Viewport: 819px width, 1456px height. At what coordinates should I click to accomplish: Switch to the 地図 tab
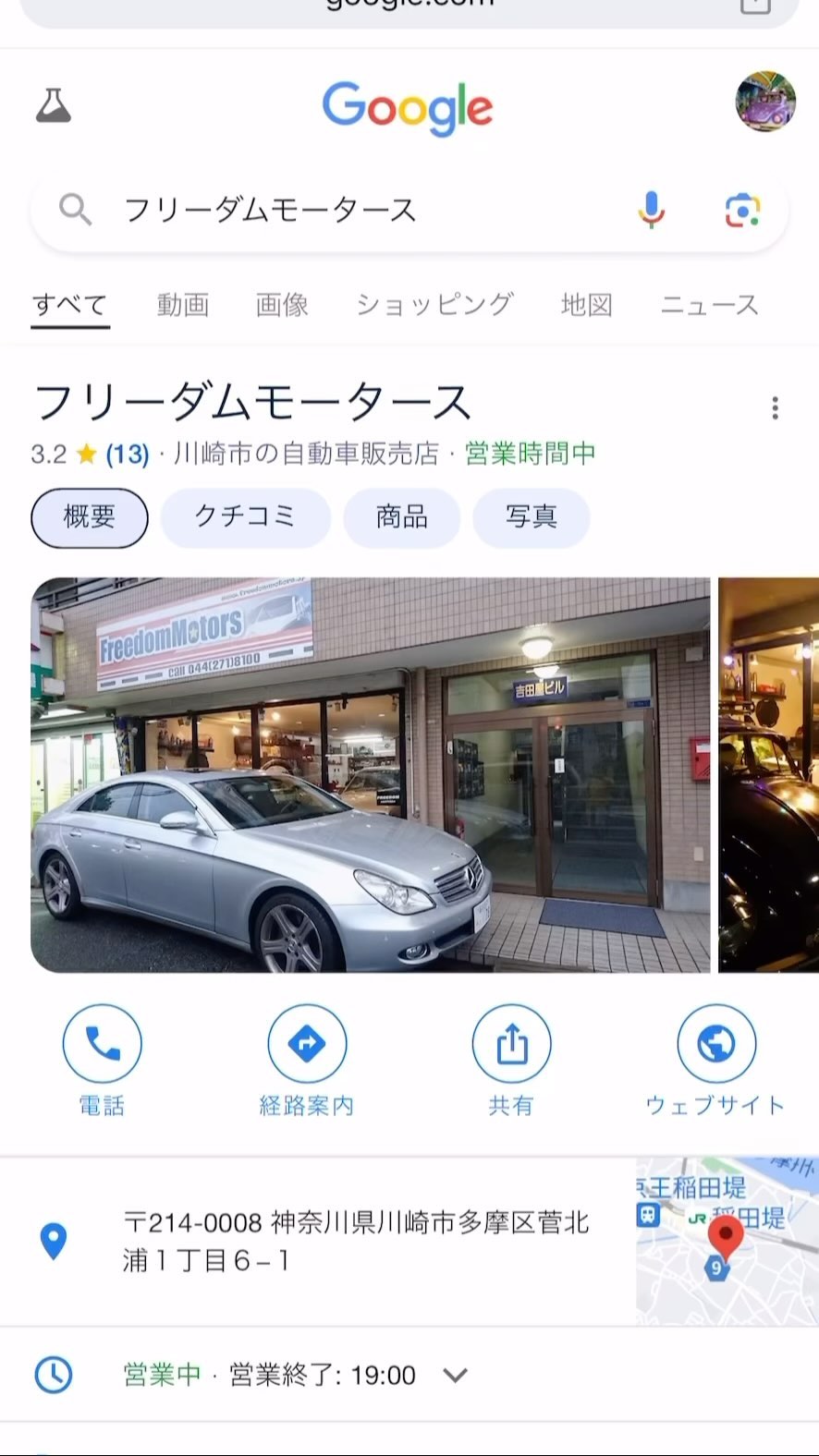587,305
